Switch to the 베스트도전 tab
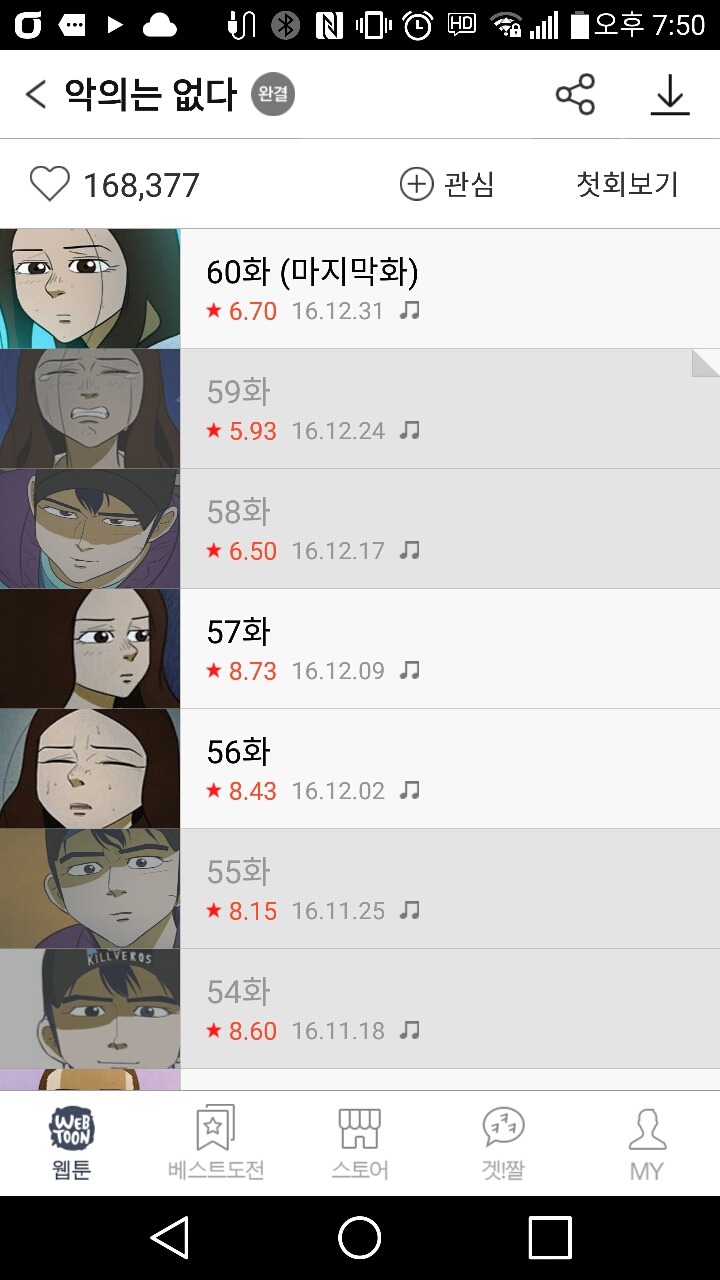720x1280 pixels. pyautogui.click(x=216, y=1143)
